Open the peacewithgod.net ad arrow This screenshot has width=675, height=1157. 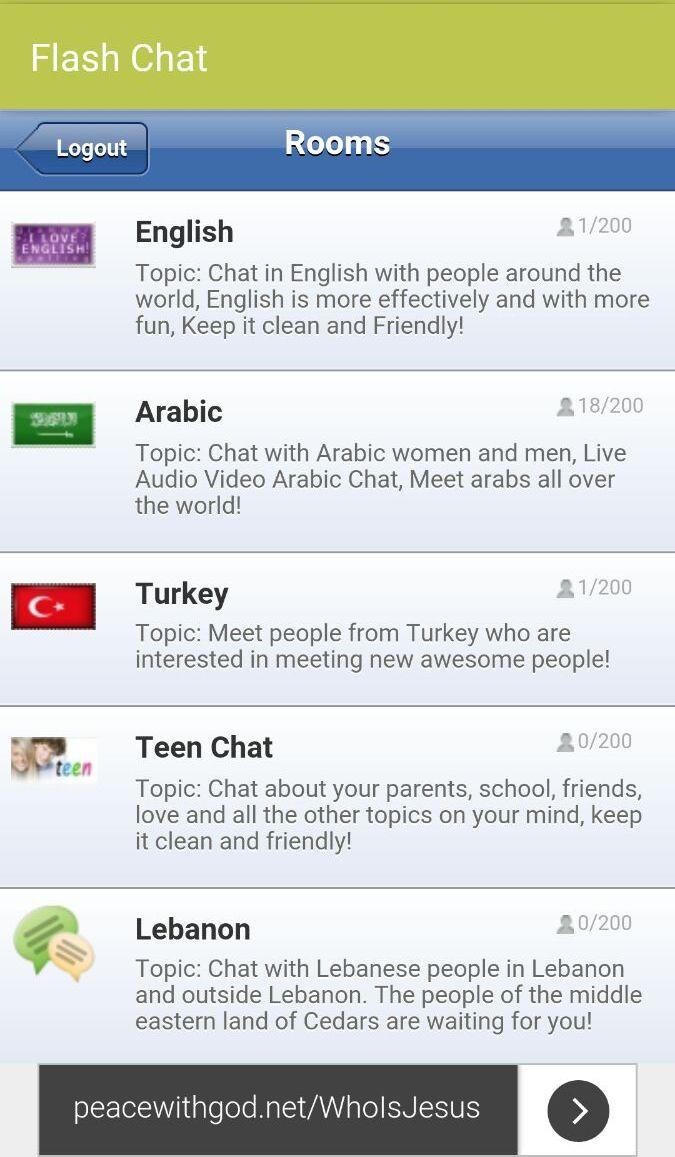(578, 1110)
